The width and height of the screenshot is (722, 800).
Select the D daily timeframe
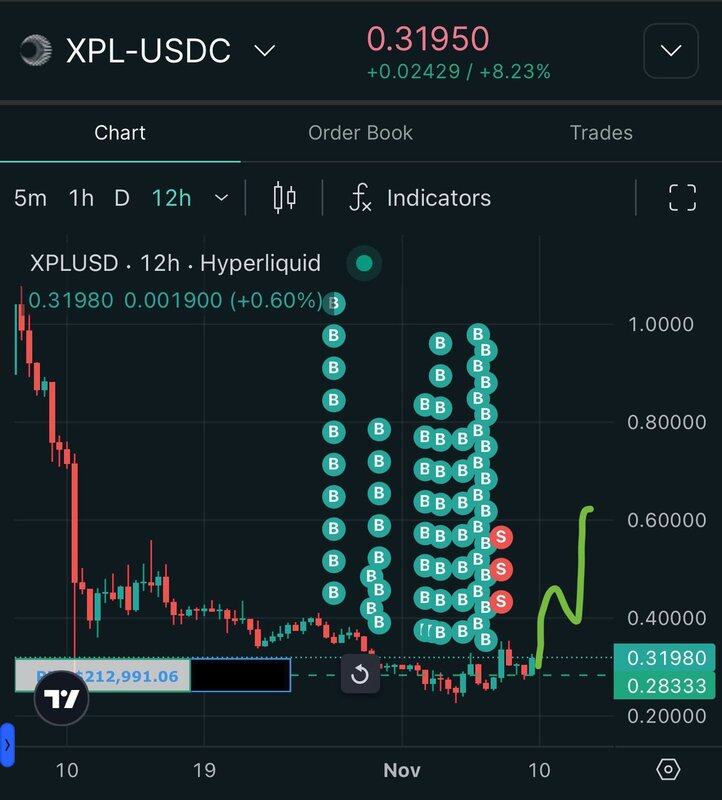click(x=122, y=198)
